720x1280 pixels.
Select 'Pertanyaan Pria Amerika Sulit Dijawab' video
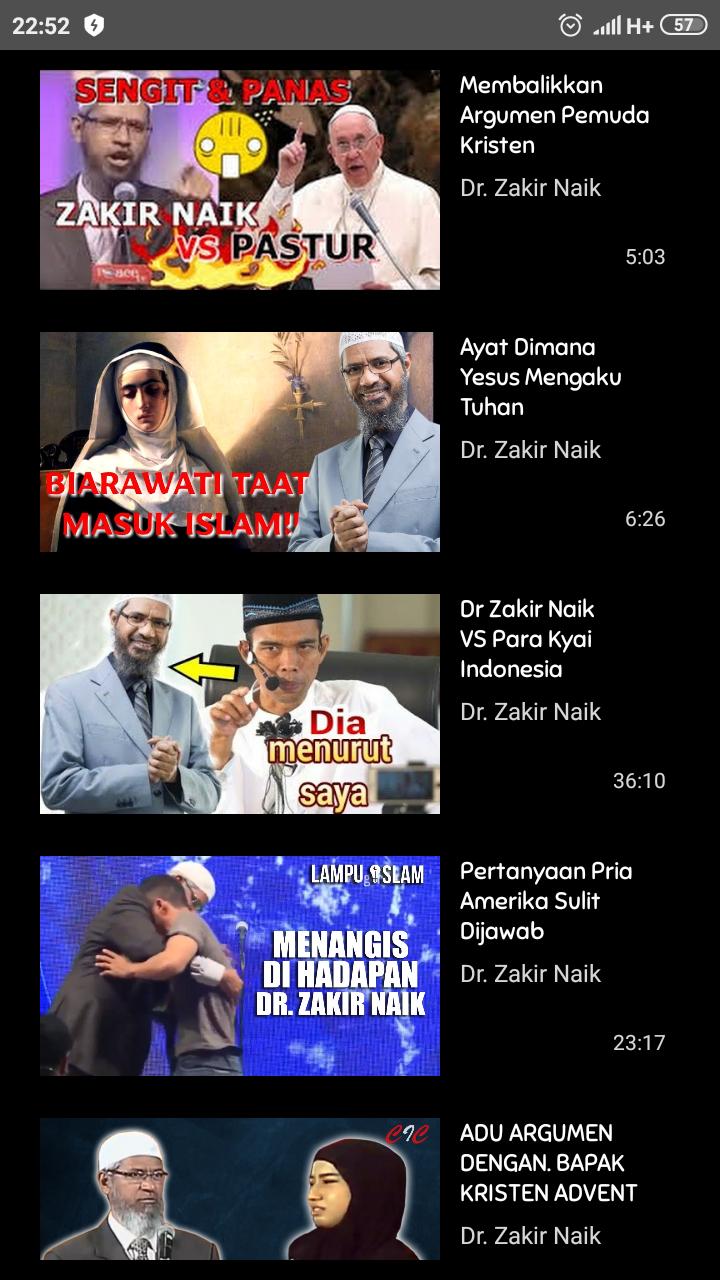[240, 966]
